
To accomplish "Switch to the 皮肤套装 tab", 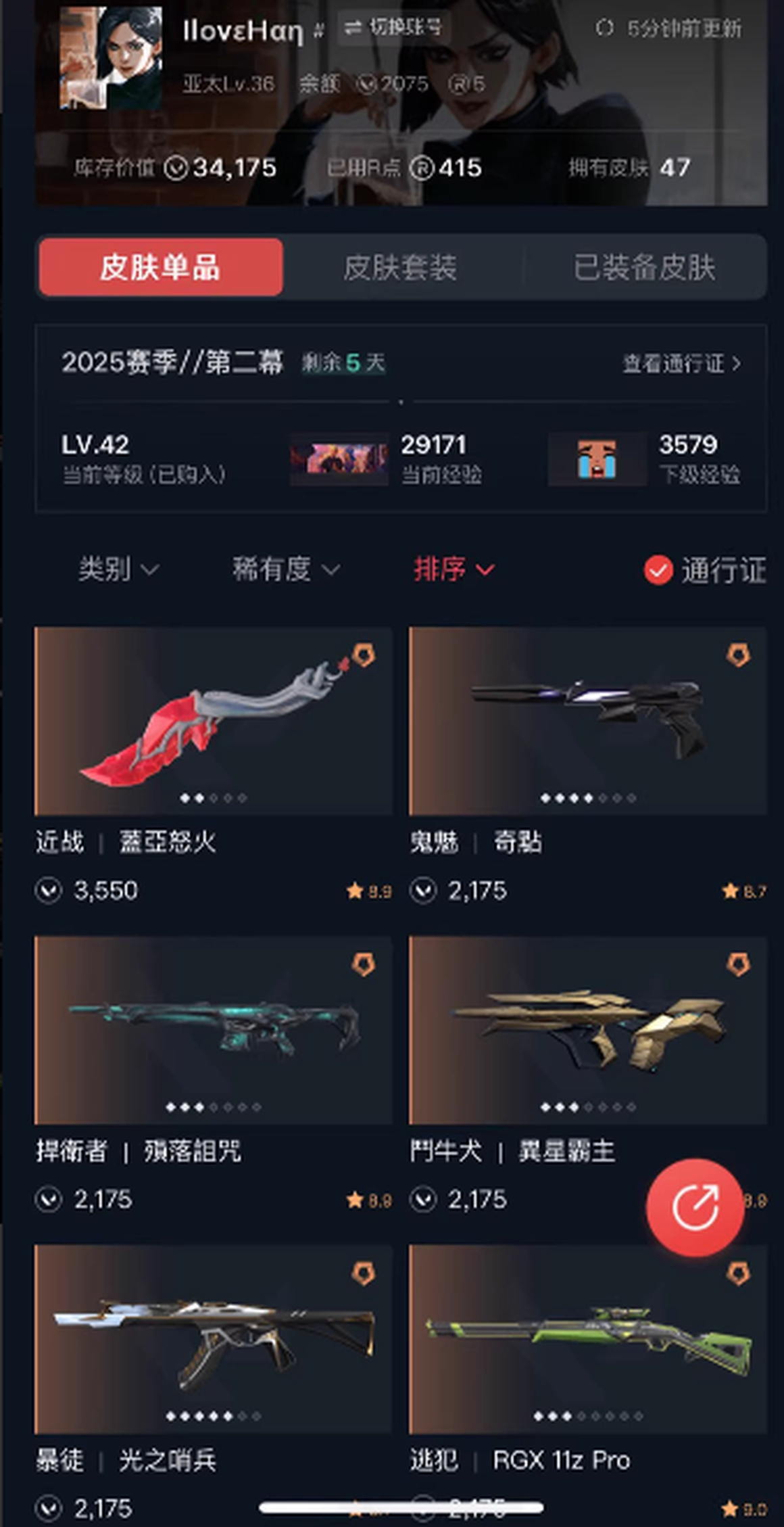I will click(x=400, y=267).
